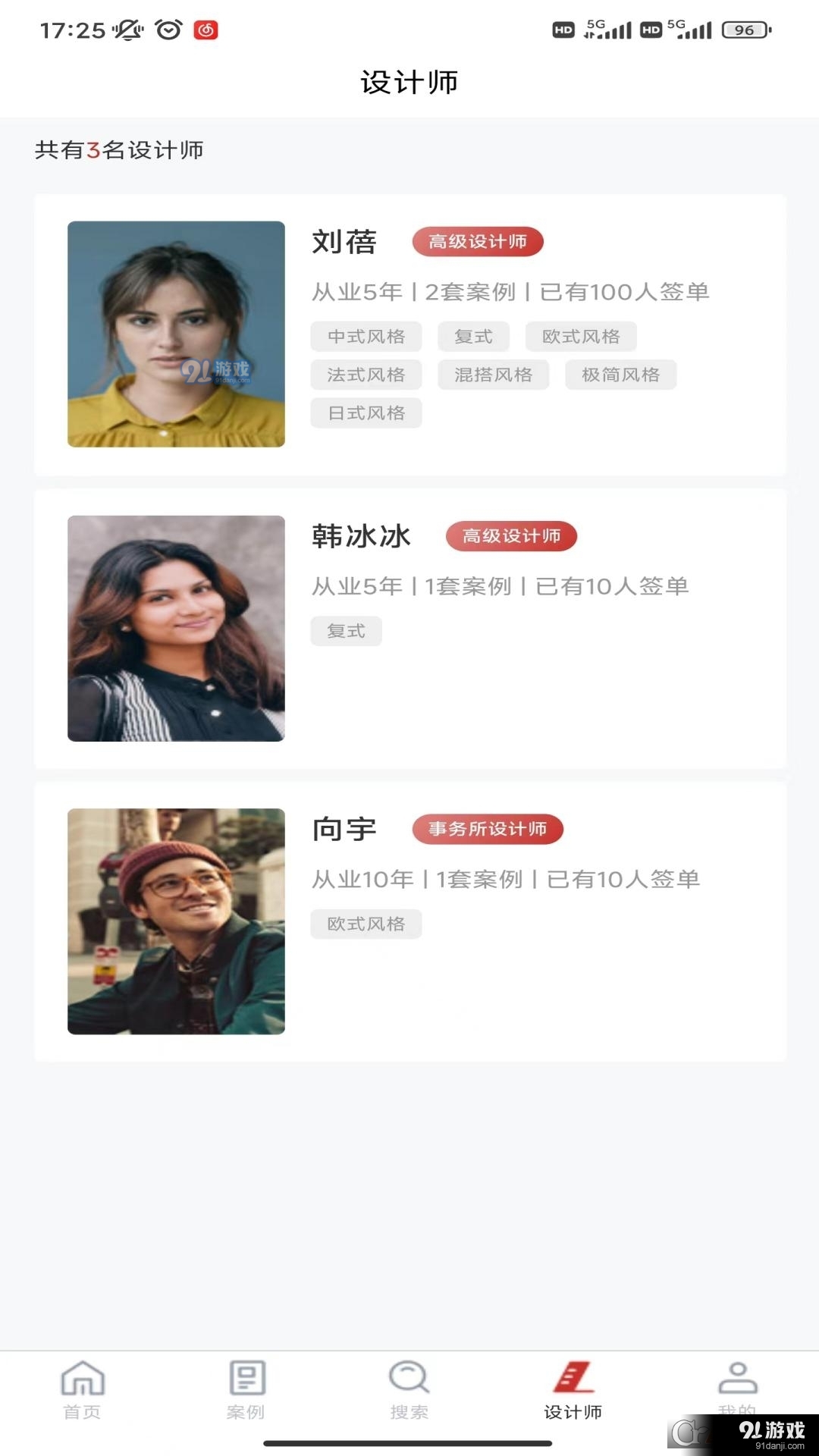
Task: Select the 复式 tag under 韩冰冰
Action: [x=346, y=630]
